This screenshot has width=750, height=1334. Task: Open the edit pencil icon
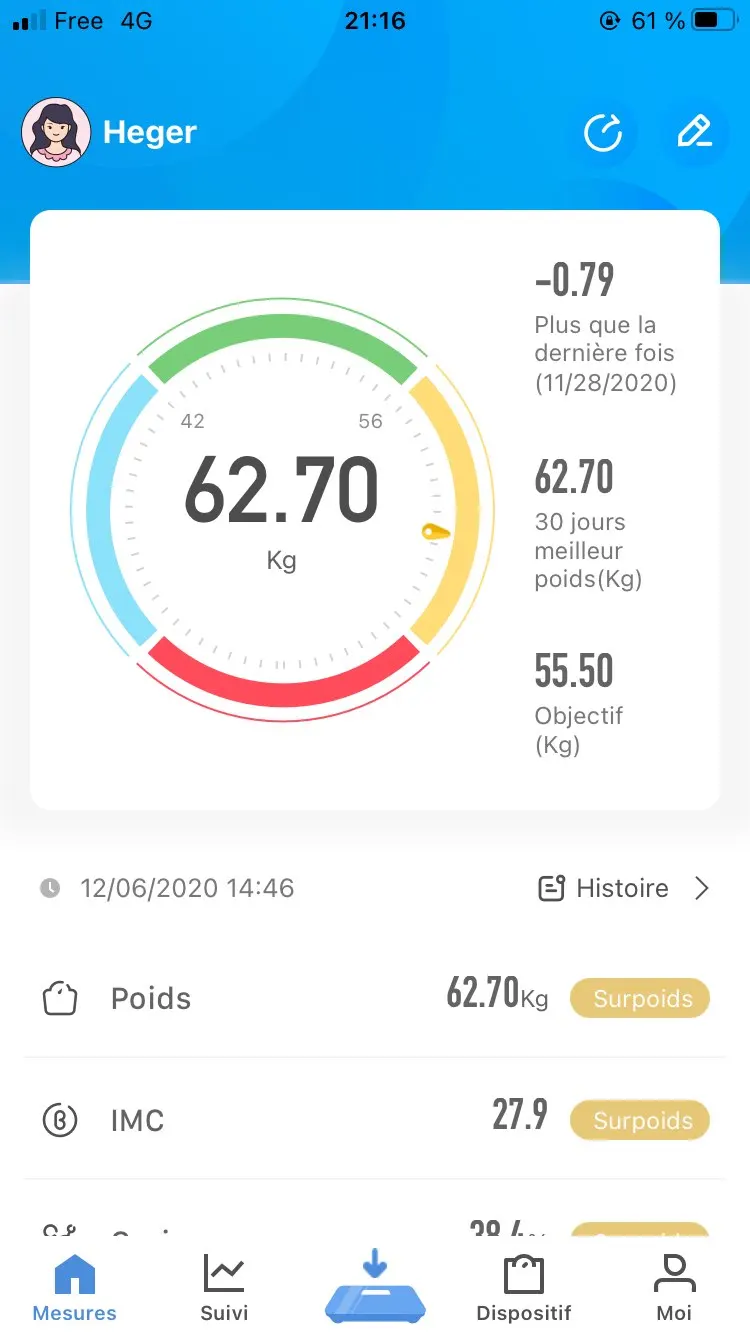[694, 132]
